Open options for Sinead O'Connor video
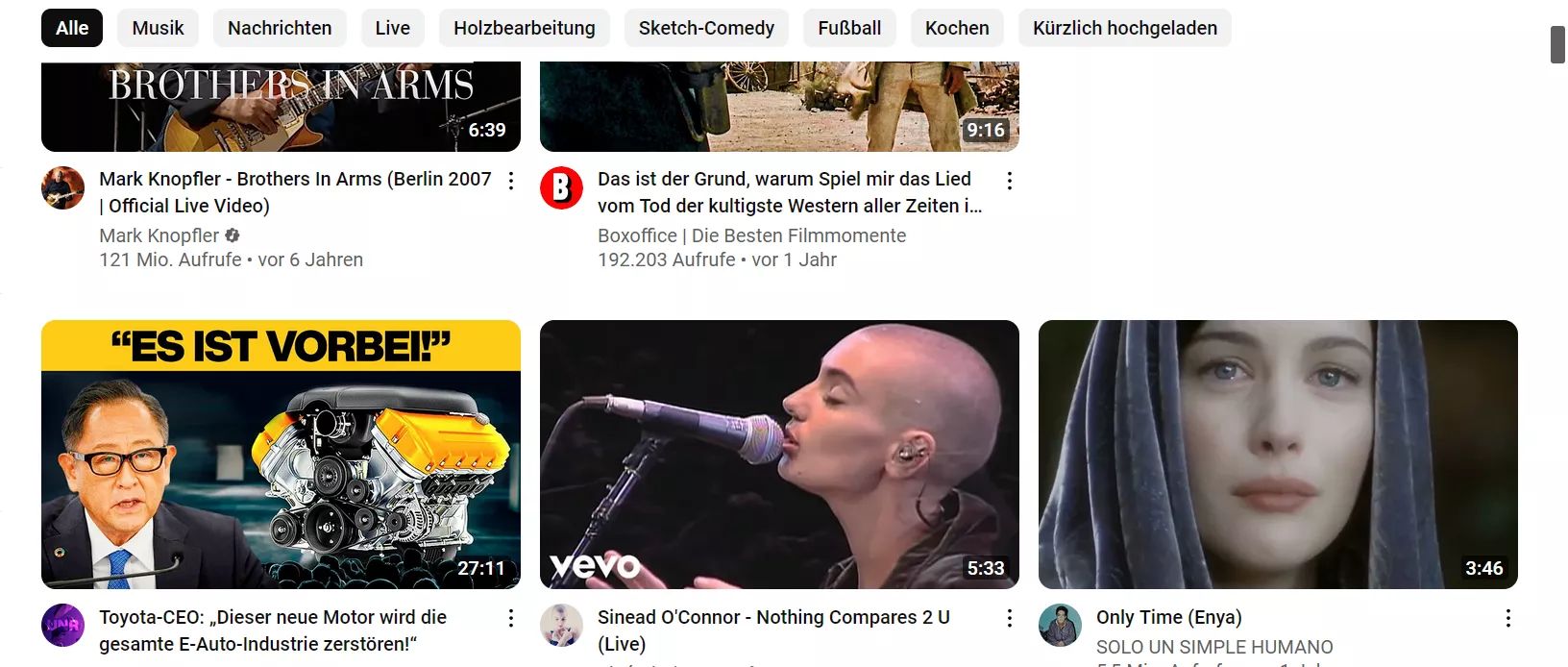Image resolution: width=1568 pixels, height=667 pixels. 1009,618
